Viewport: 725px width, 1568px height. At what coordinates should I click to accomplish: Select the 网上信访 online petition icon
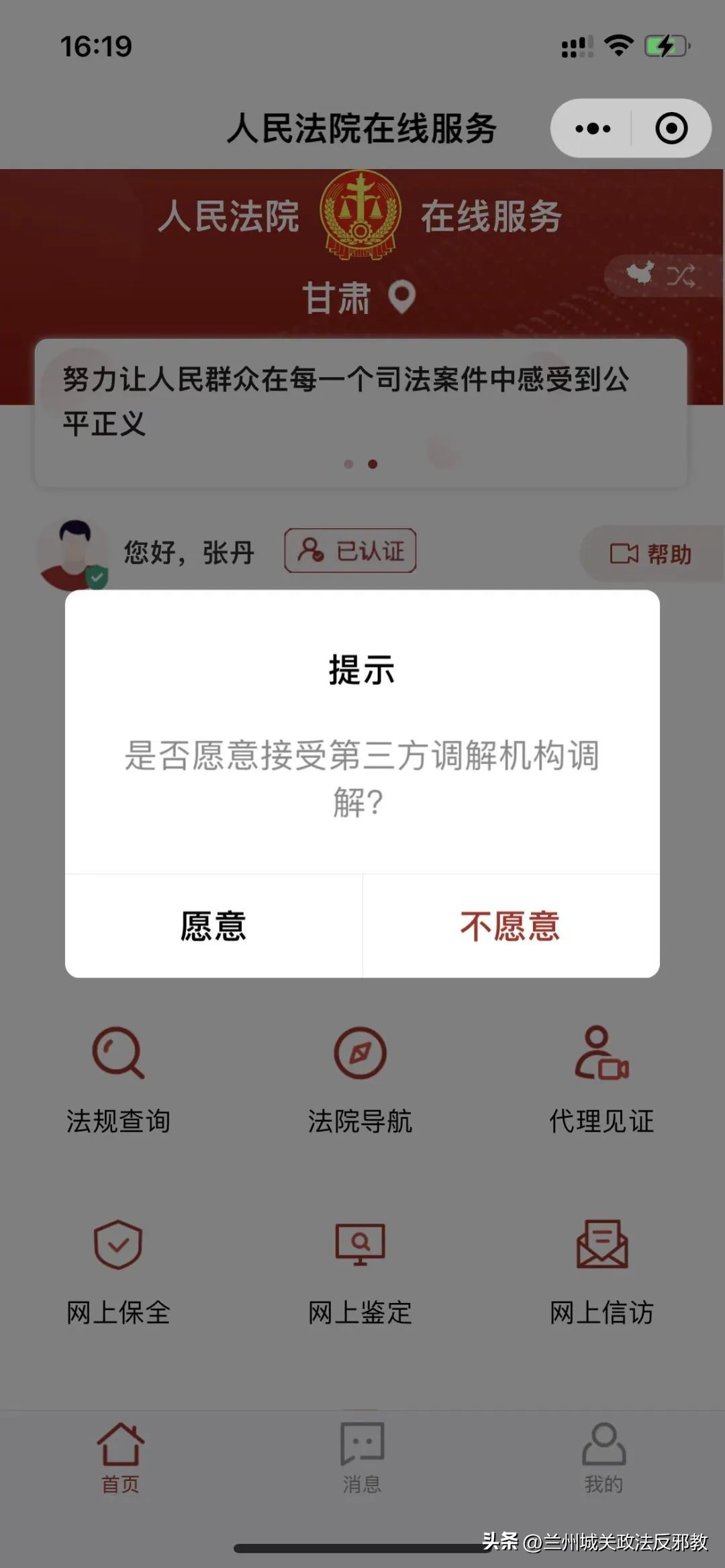601,1261
